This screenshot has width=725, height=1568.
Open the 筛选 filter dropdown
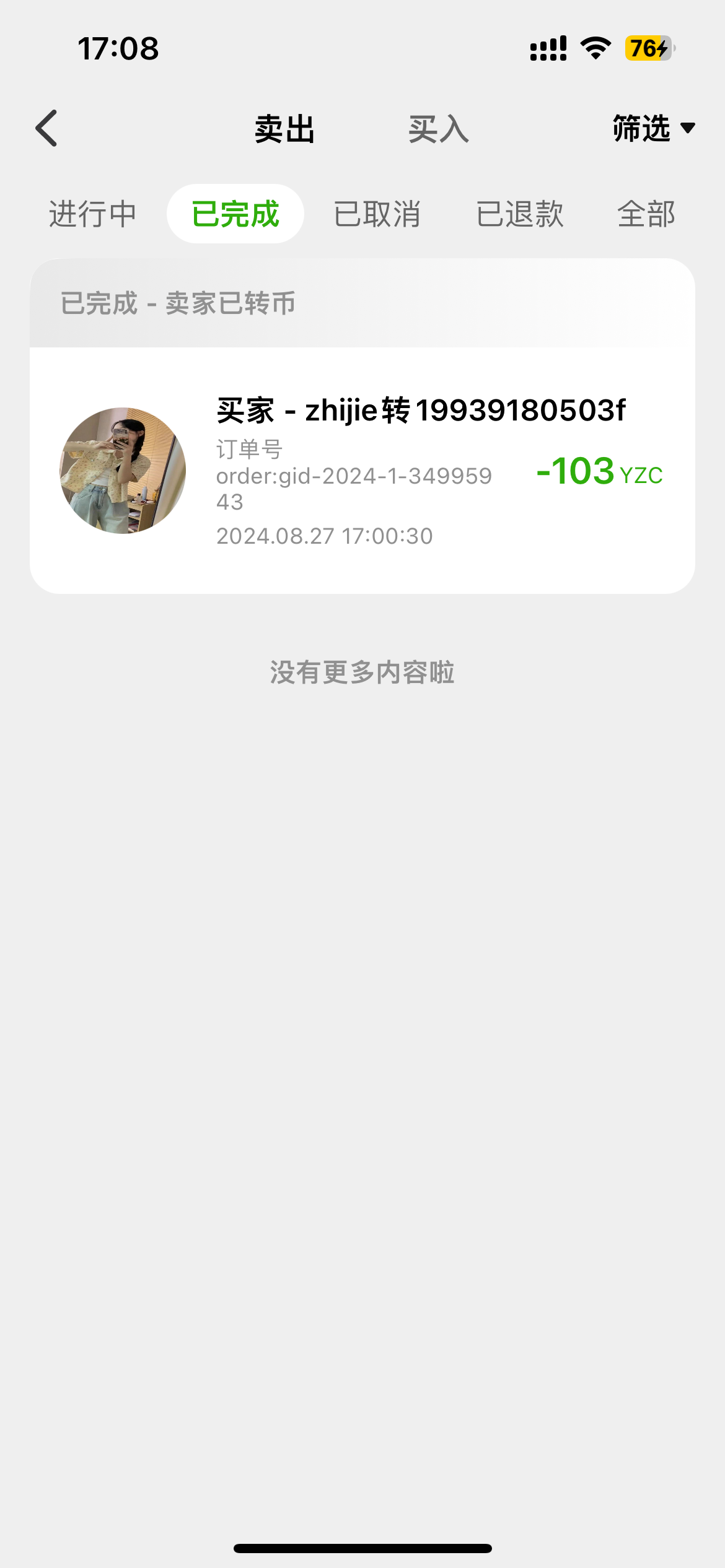coord(653,128)
